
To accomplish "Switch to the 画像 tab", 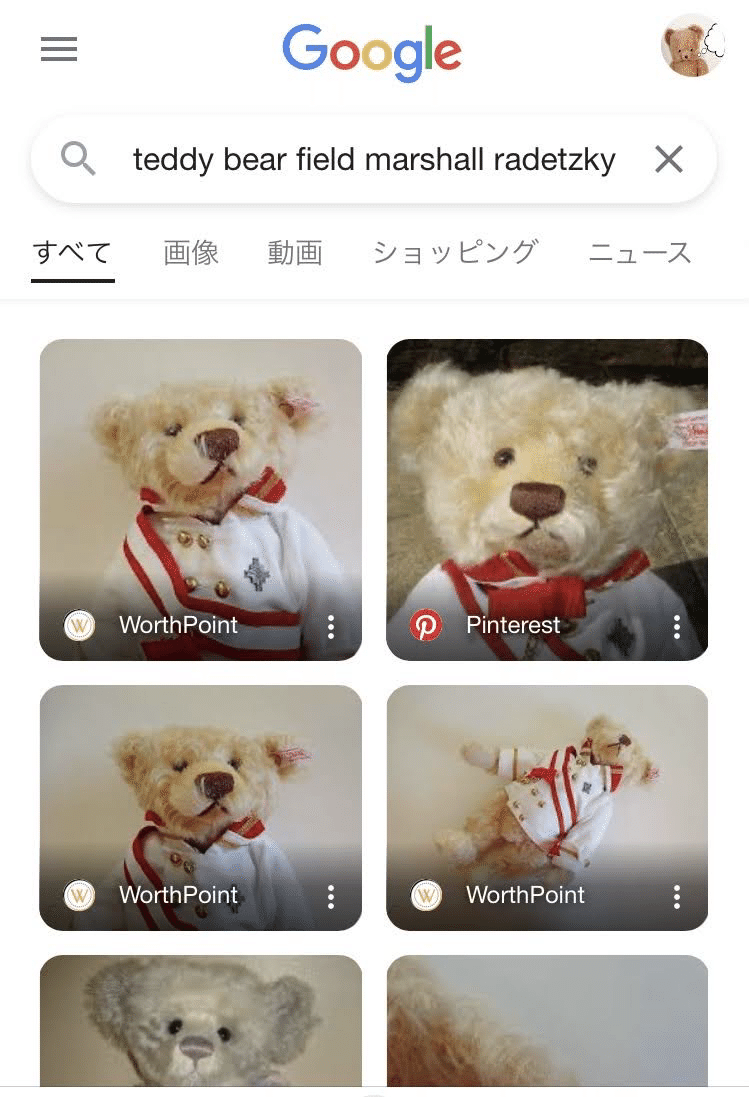I will (x=191, y=253).
